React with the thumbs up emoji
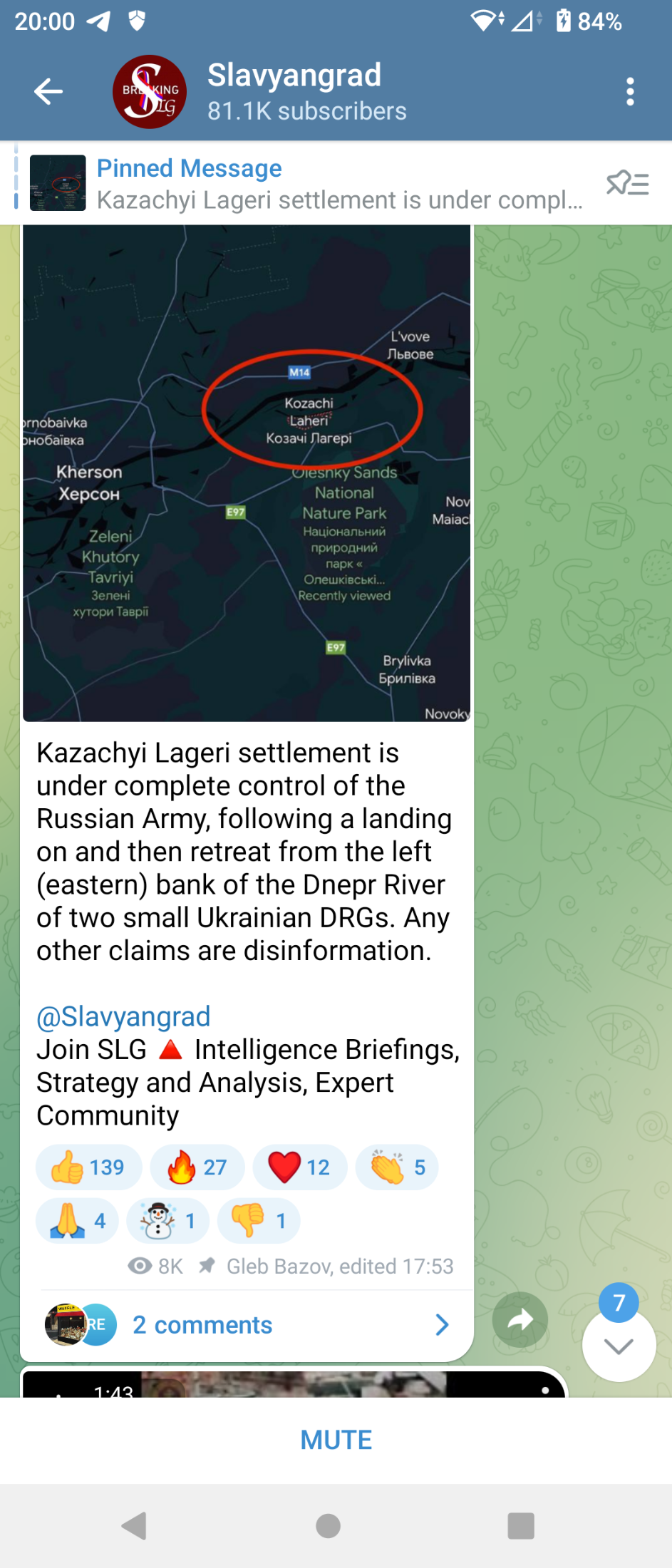This screenshot has height=1568, width=672. (88, 1167)
